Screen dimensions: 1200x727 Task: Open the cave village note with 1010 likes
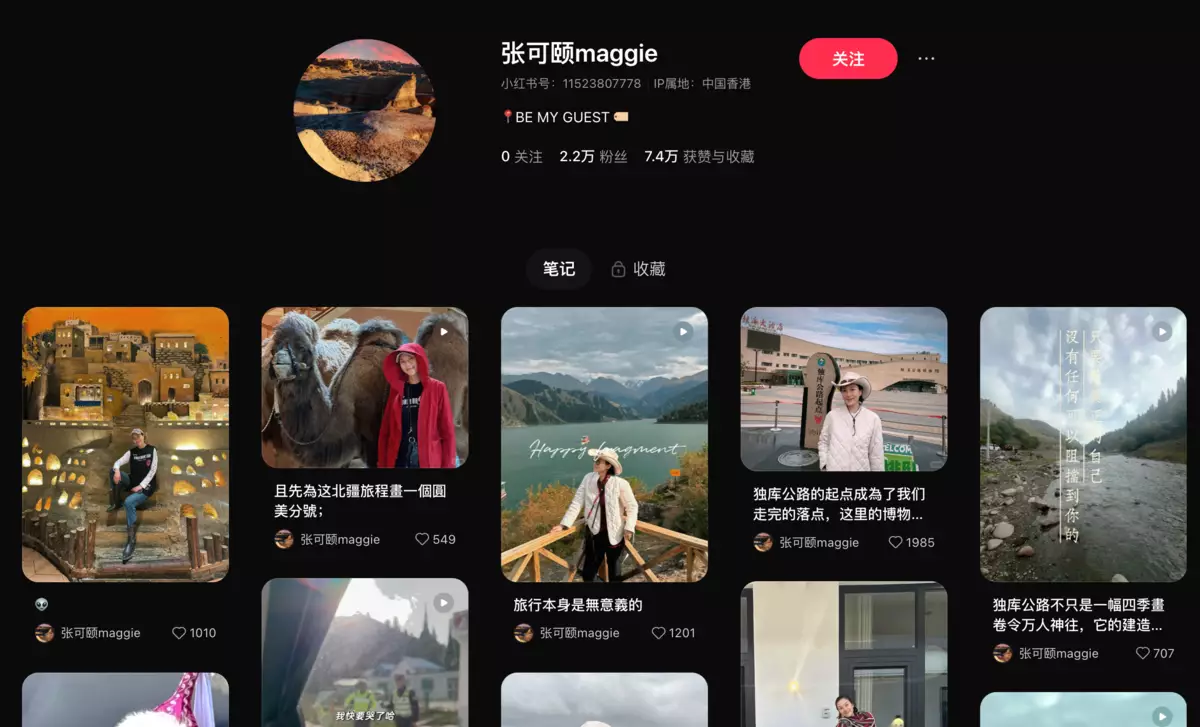point(125,444)
